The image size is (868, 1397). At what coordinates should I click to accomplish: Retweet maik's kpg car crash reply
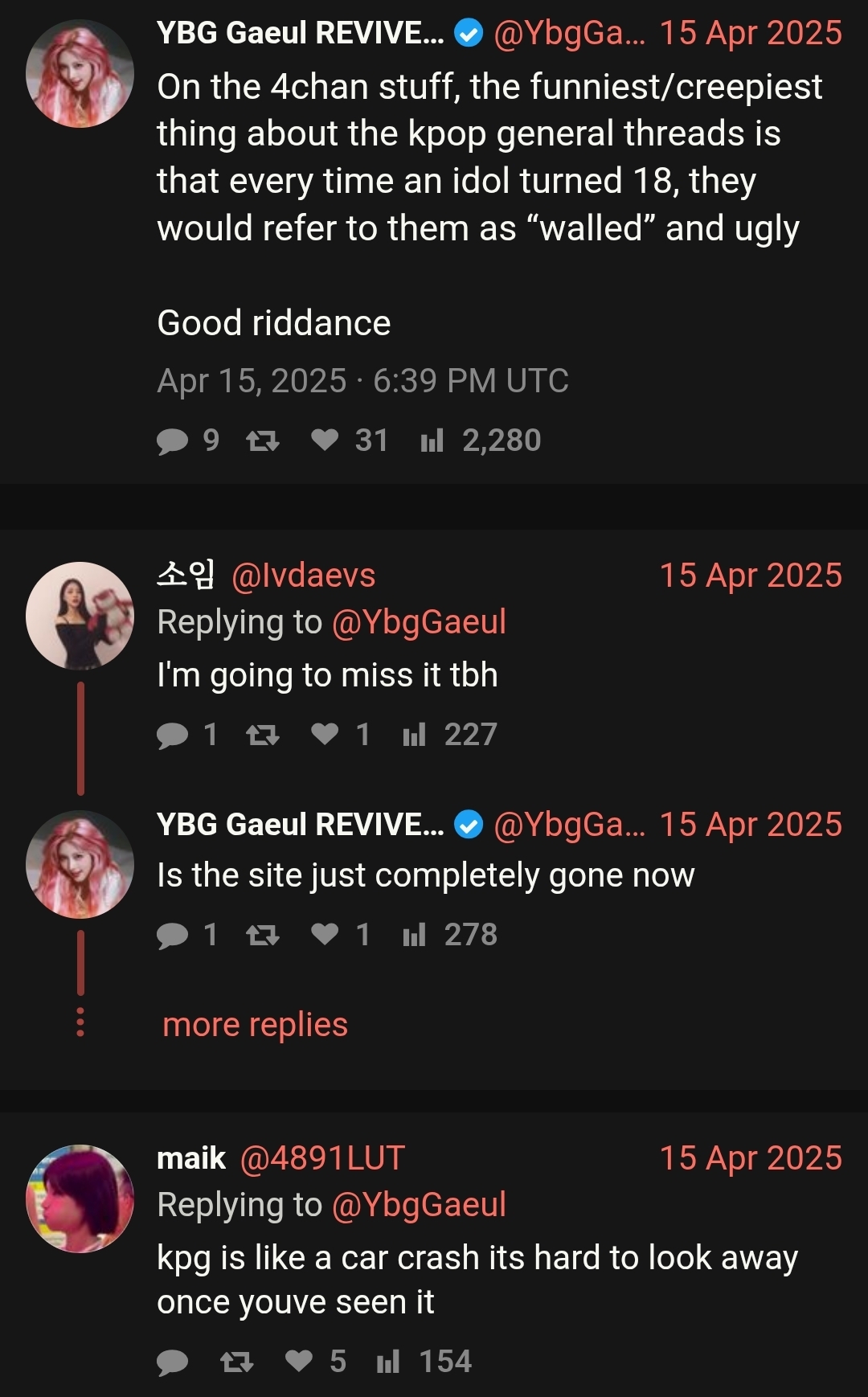click(236, 1361)
